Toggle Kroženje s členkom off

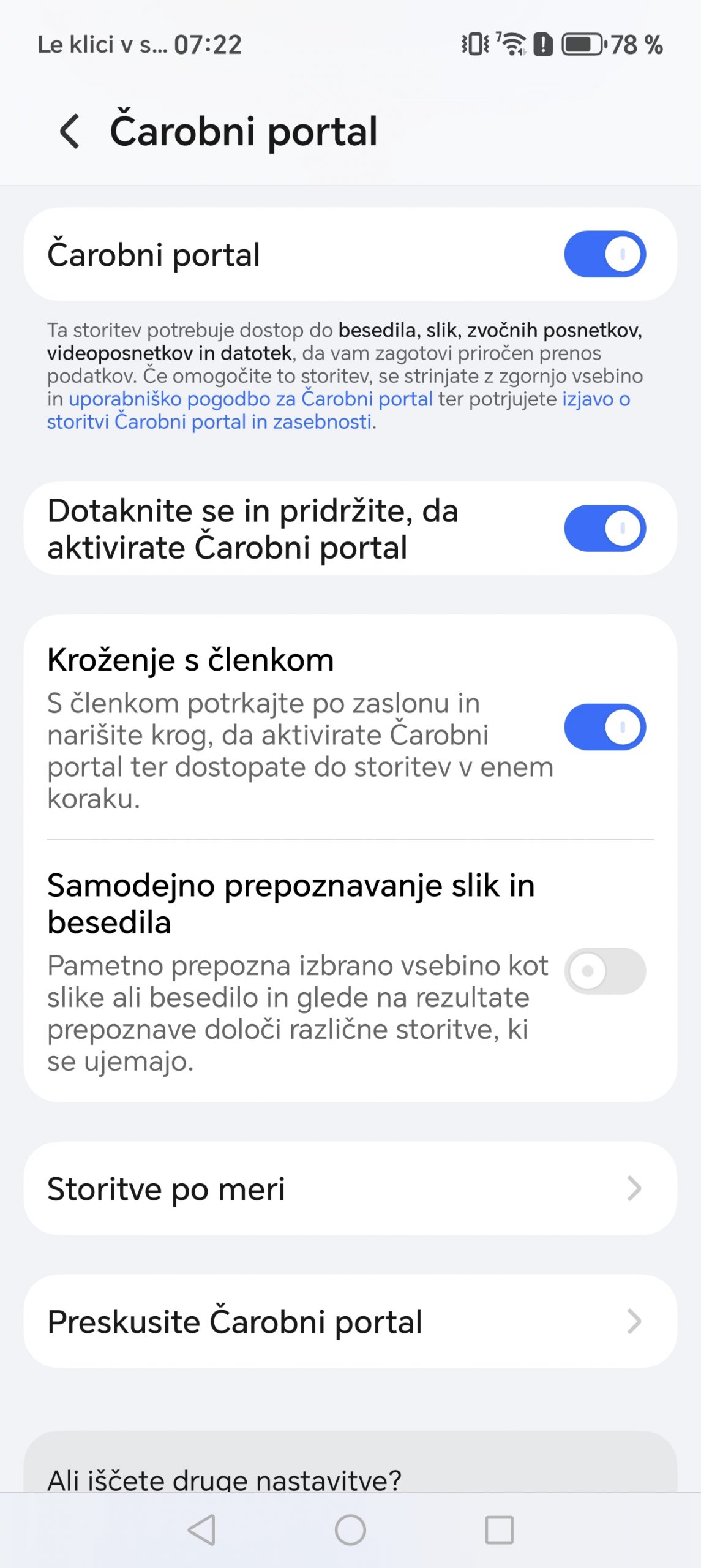[x=604, y=727]
